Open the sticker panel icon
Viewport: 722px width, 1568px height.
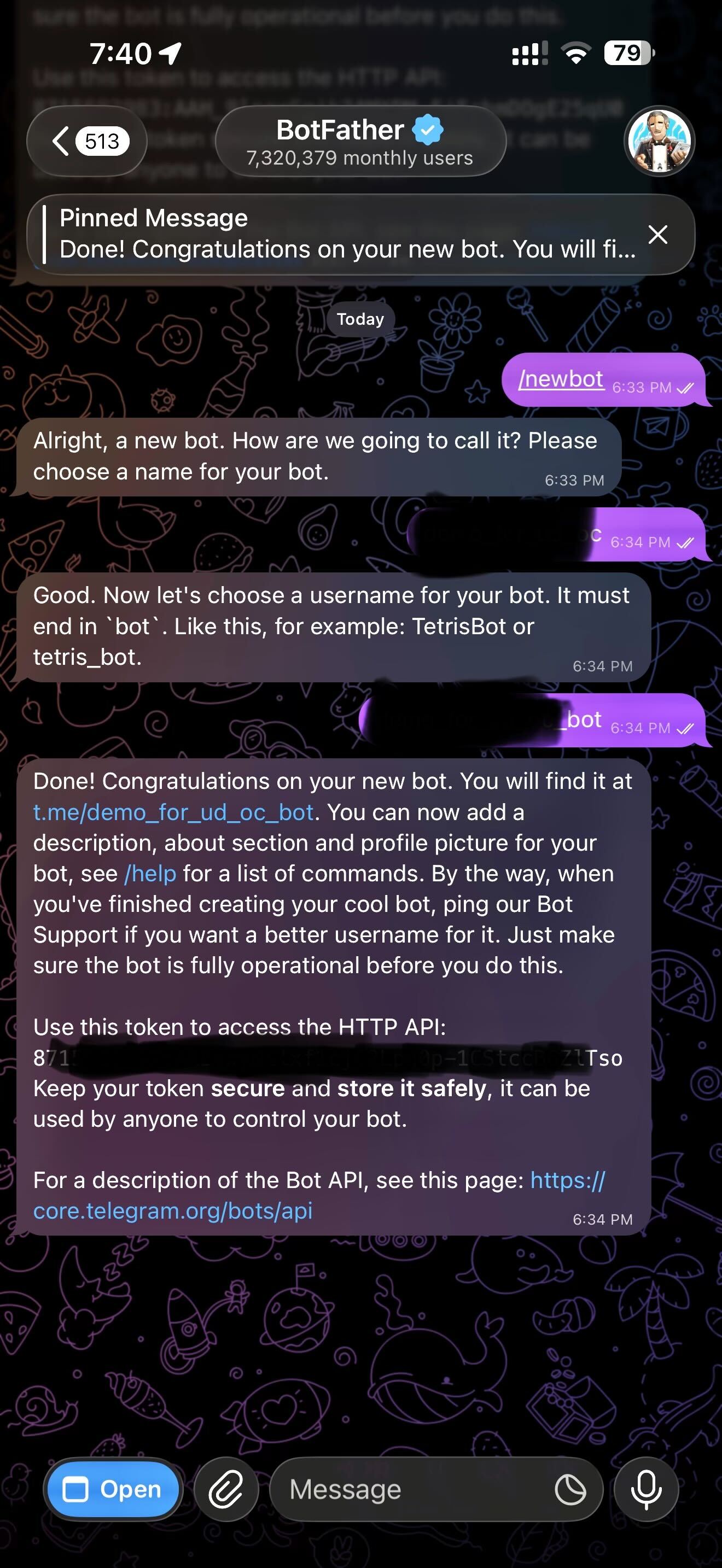pos(570,1489)
